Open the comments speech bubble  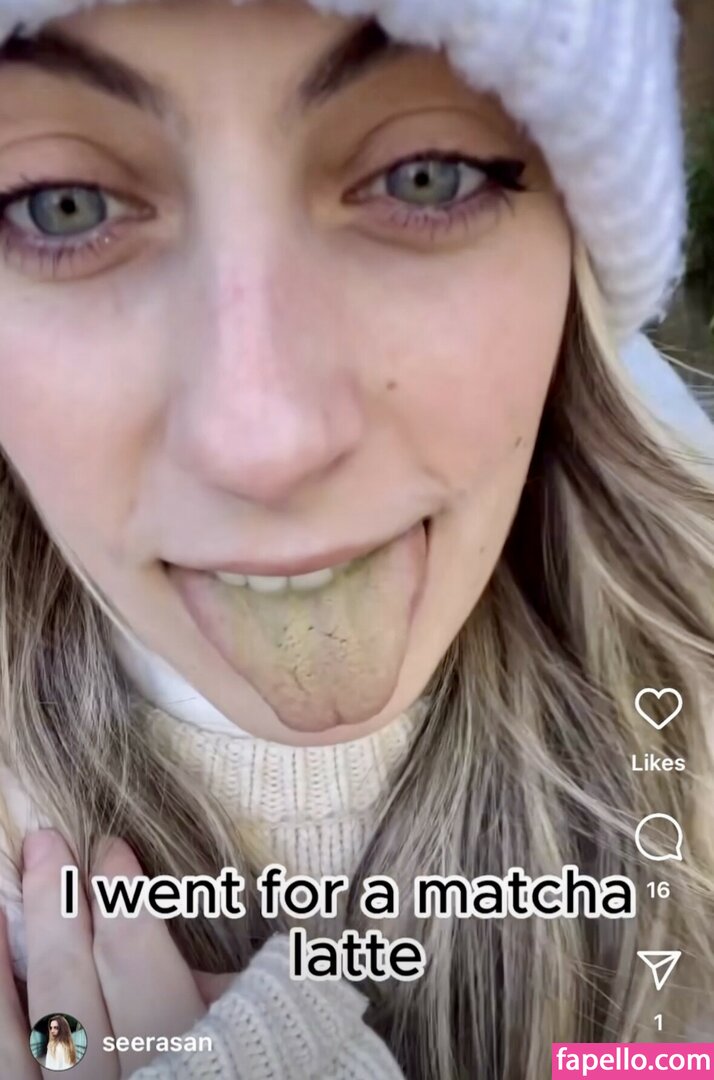658,837
